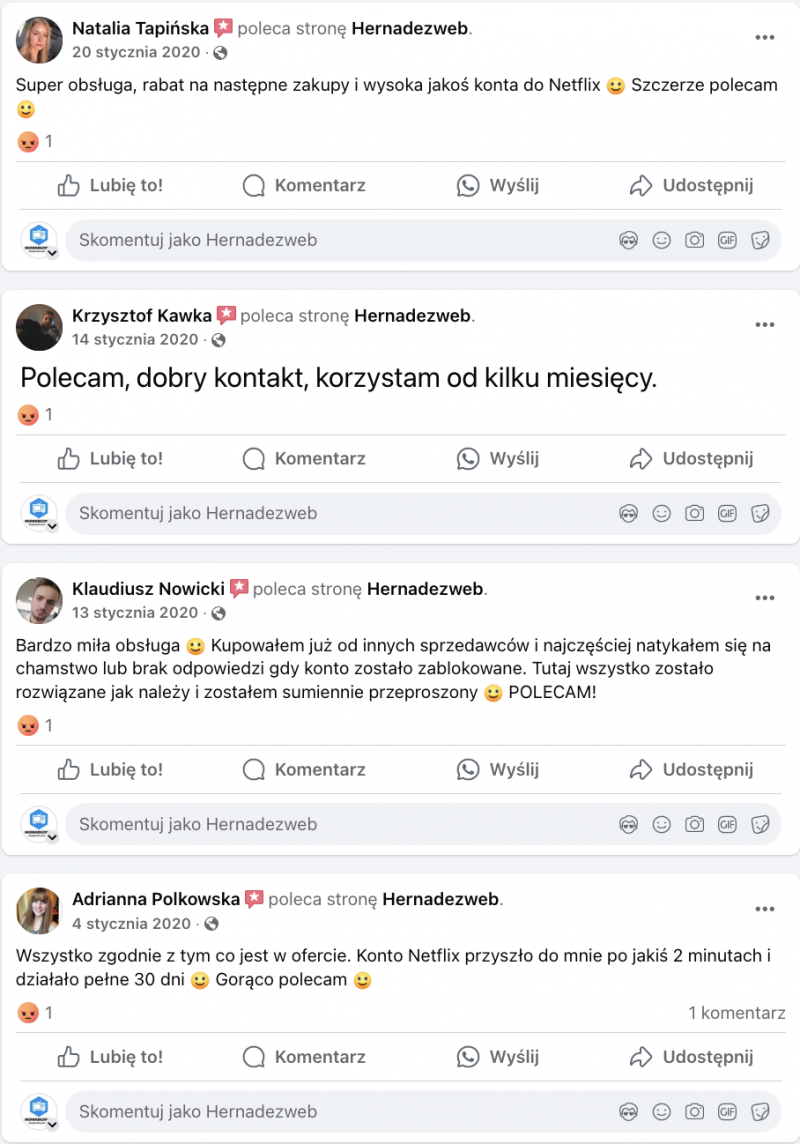Add GIF to comment on Krzysztof Kawka's post

coord(727,513)
